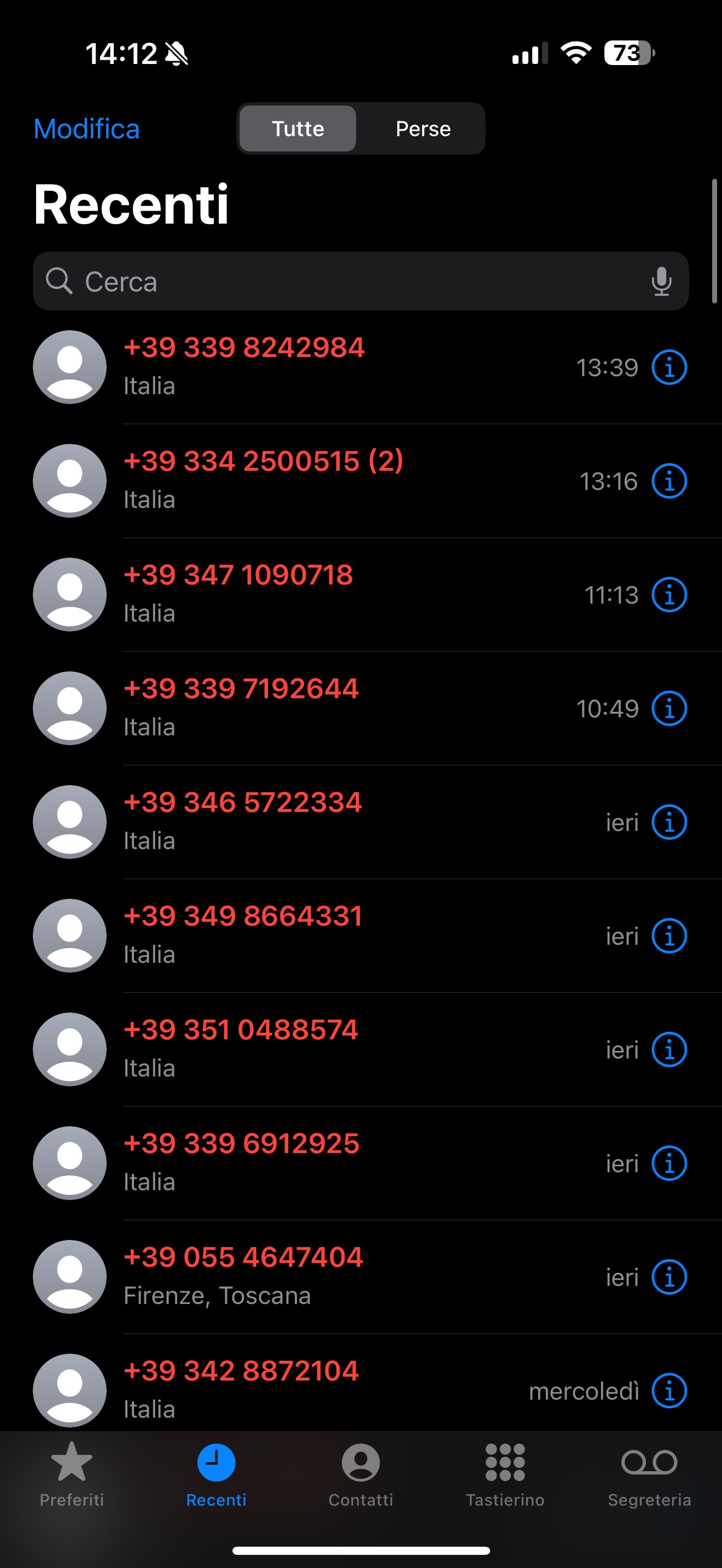Select the Recenti tab
Image resolution: width=722 pixels, height=1568 pixels.
216,1473
